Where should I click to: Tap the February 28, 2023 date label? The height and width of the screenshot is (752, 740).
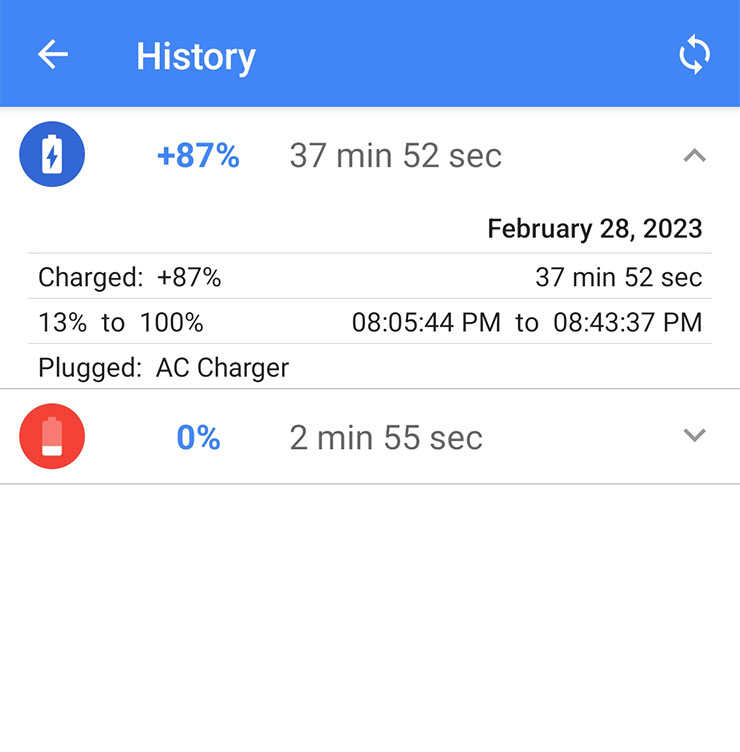point(594,228)
